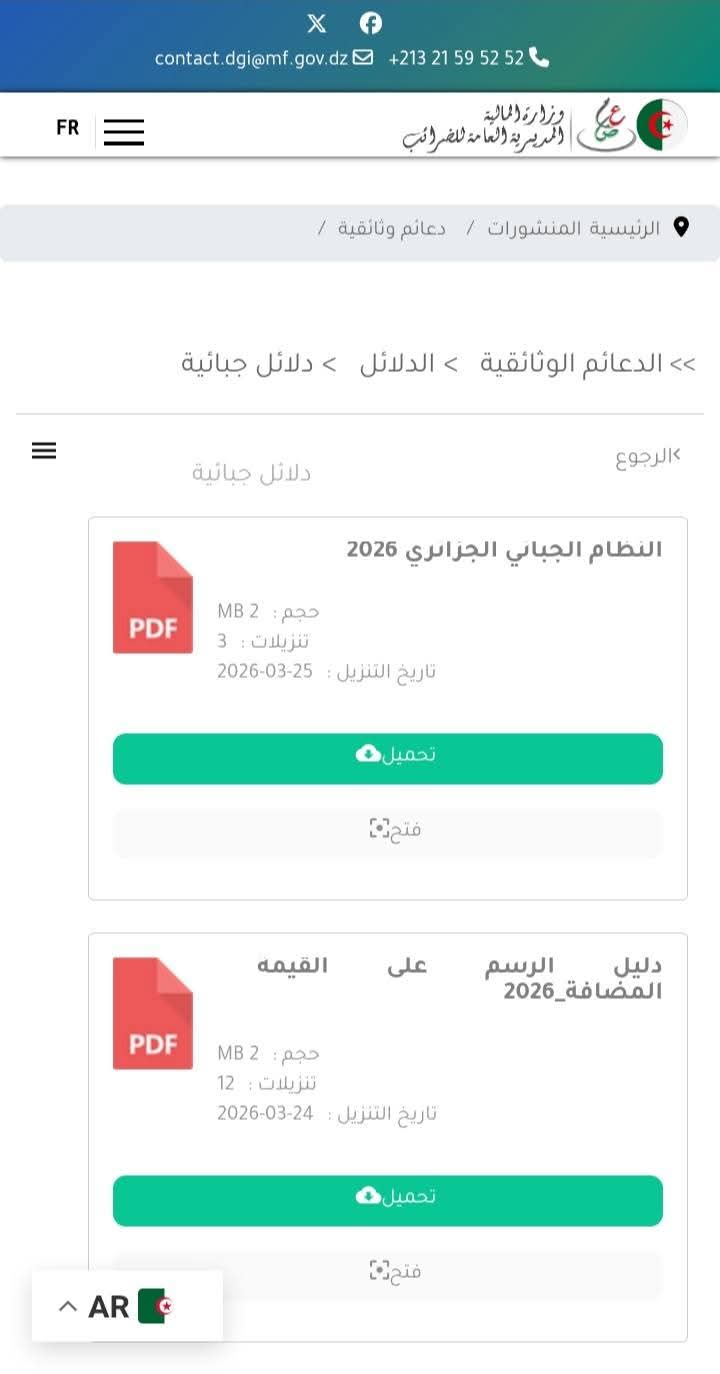Go back via الرجوع link

[647, 458]
